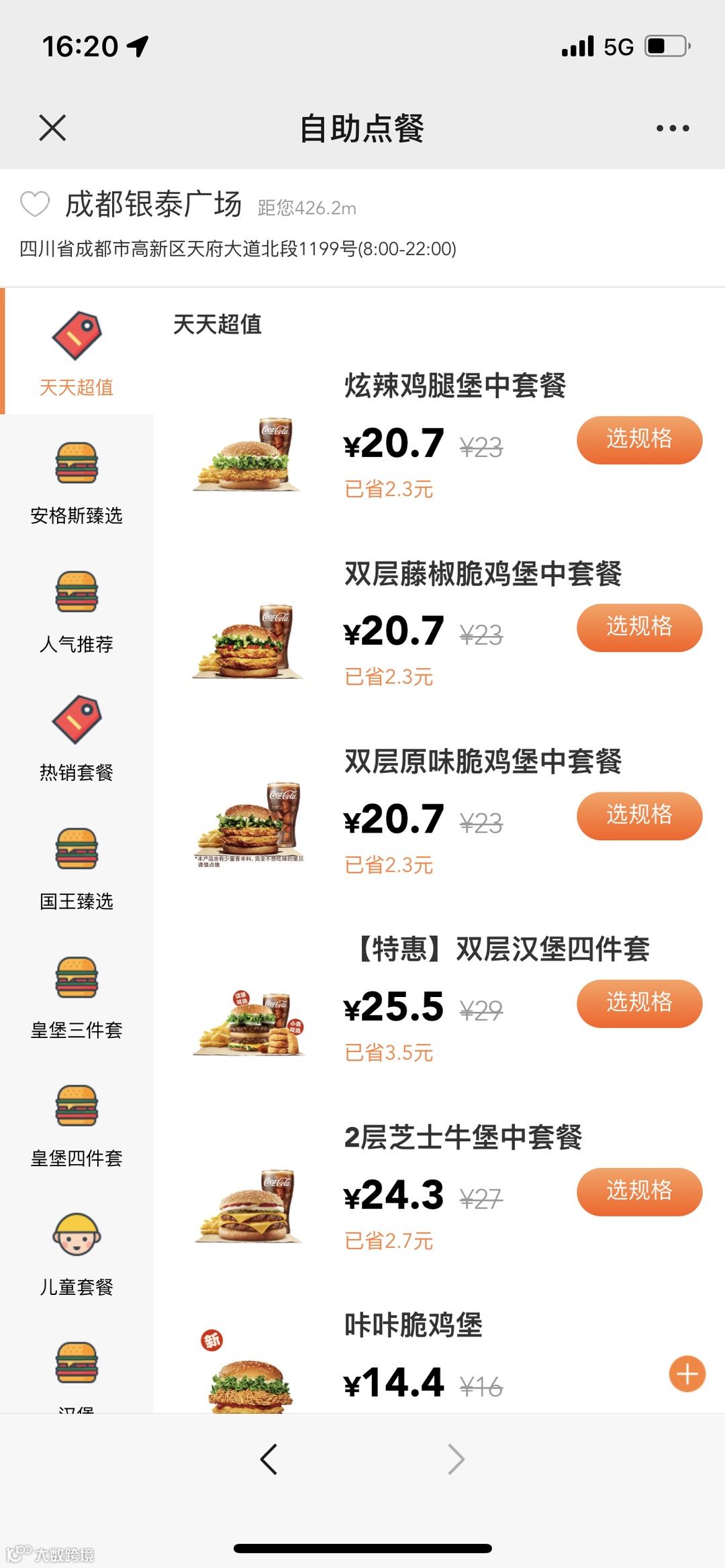The image size is (725, 1568).
Task: Add 咔咔脆鸡堡 to the cart
Action: pyautogui.click(x=687, y=1374)
